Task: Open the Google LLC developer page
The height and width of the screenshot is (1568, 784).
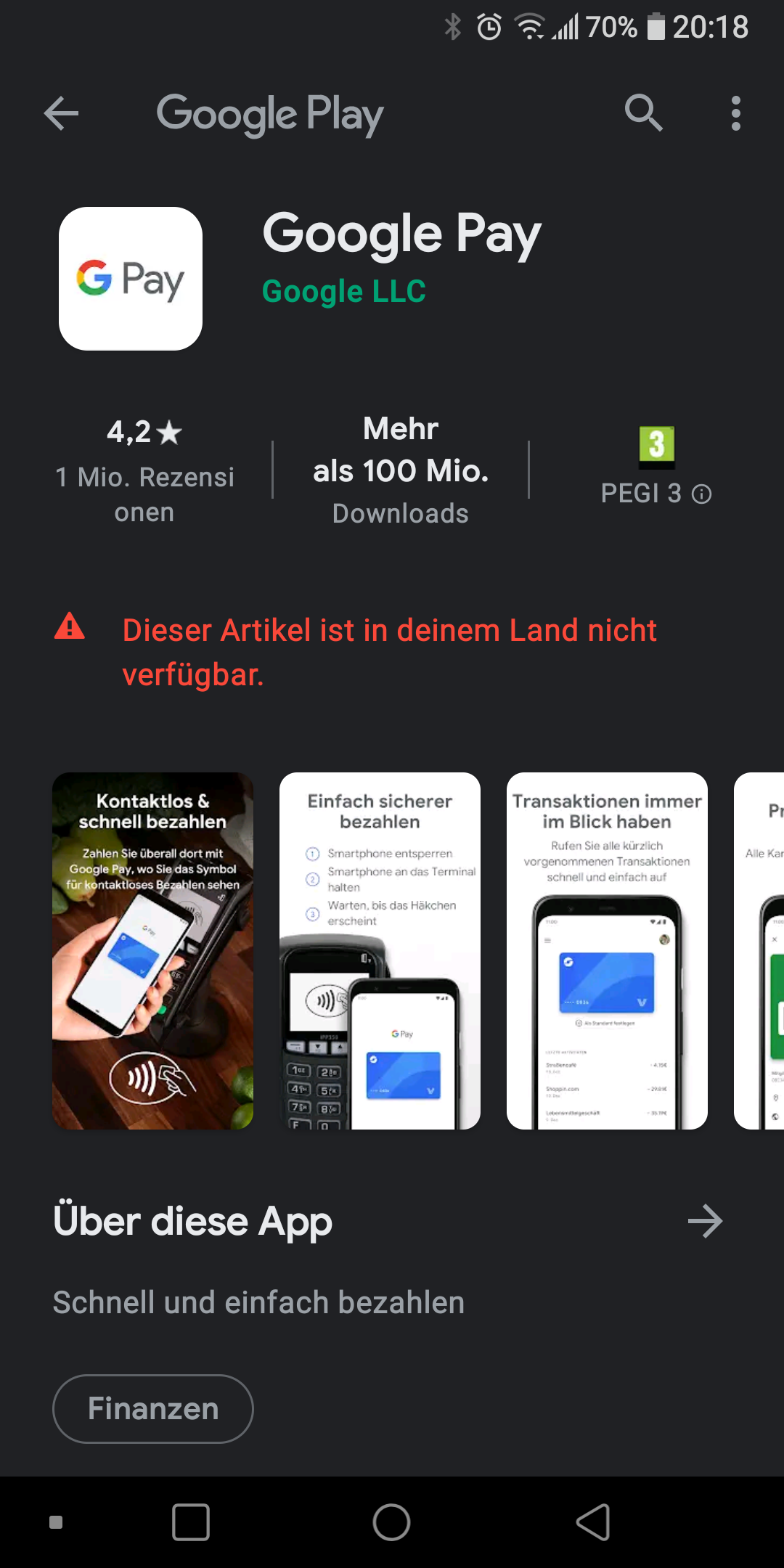Action: 344,292
